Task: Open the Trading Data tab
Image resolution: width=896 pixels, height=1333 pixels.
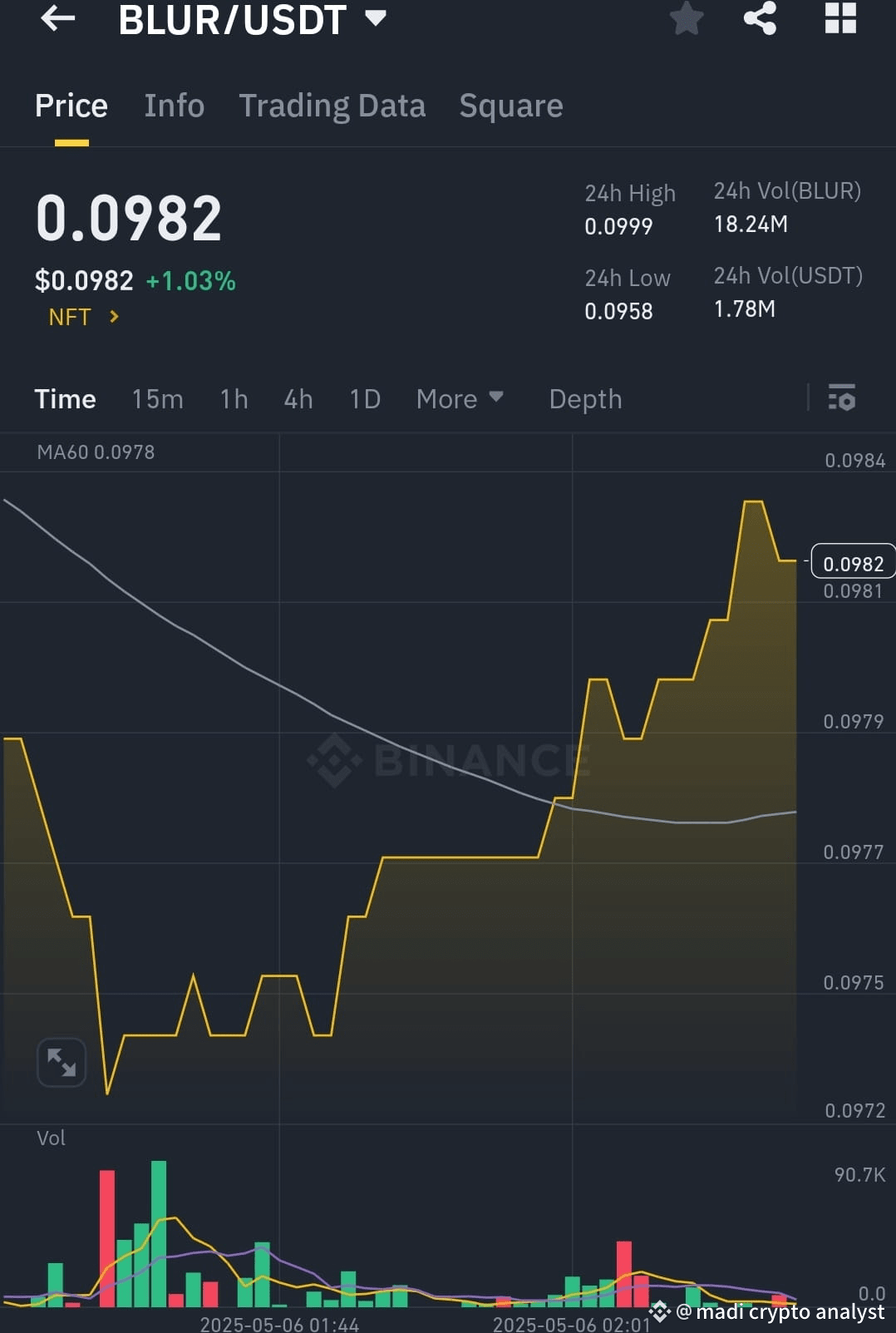Action: (332, 106)
